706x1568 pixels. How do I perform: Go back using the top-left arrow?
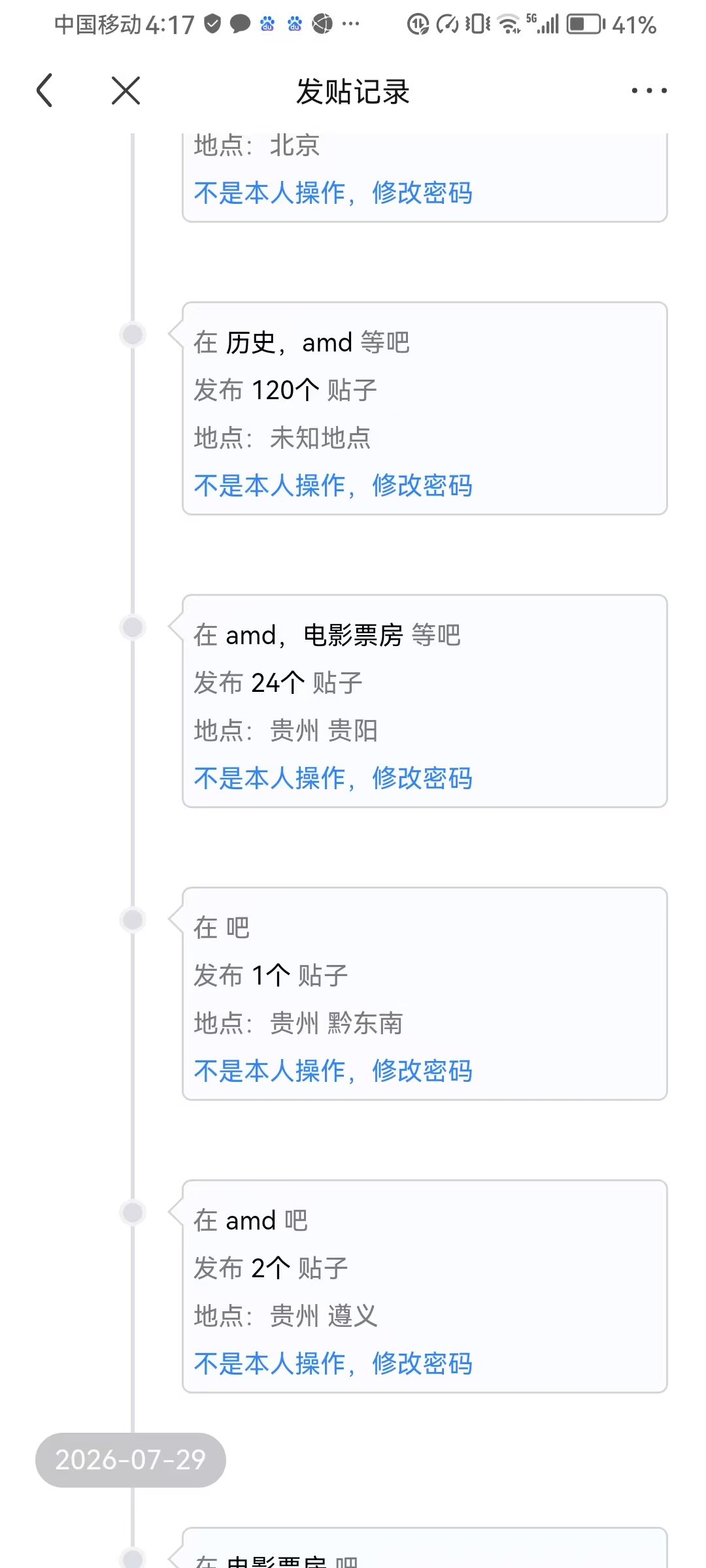(44, 90)
